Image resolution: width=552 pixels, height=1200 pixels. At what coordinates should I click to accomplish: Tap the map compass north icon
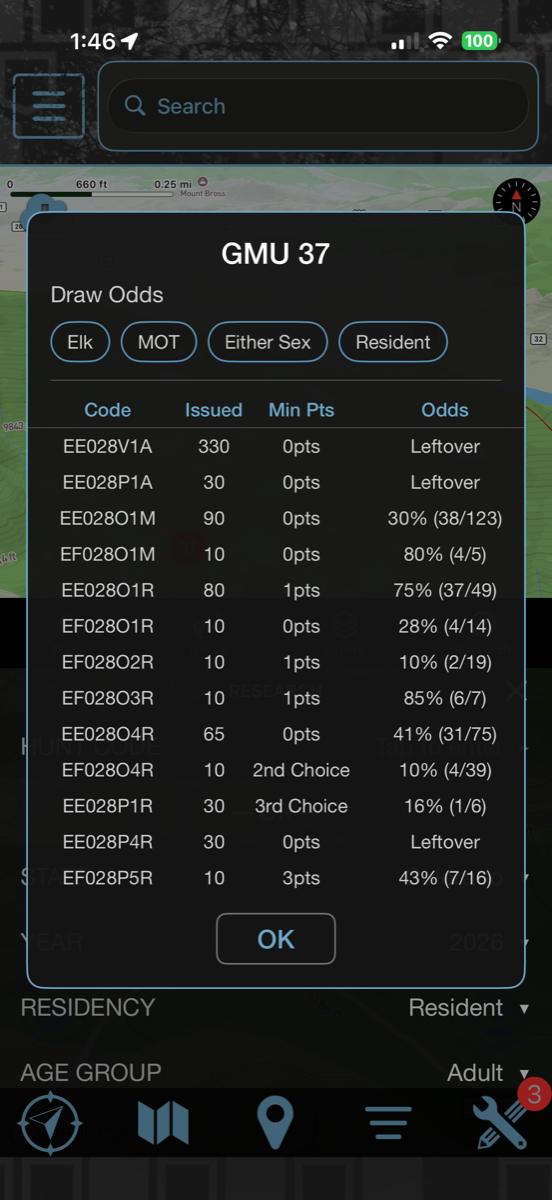(516, 205)
